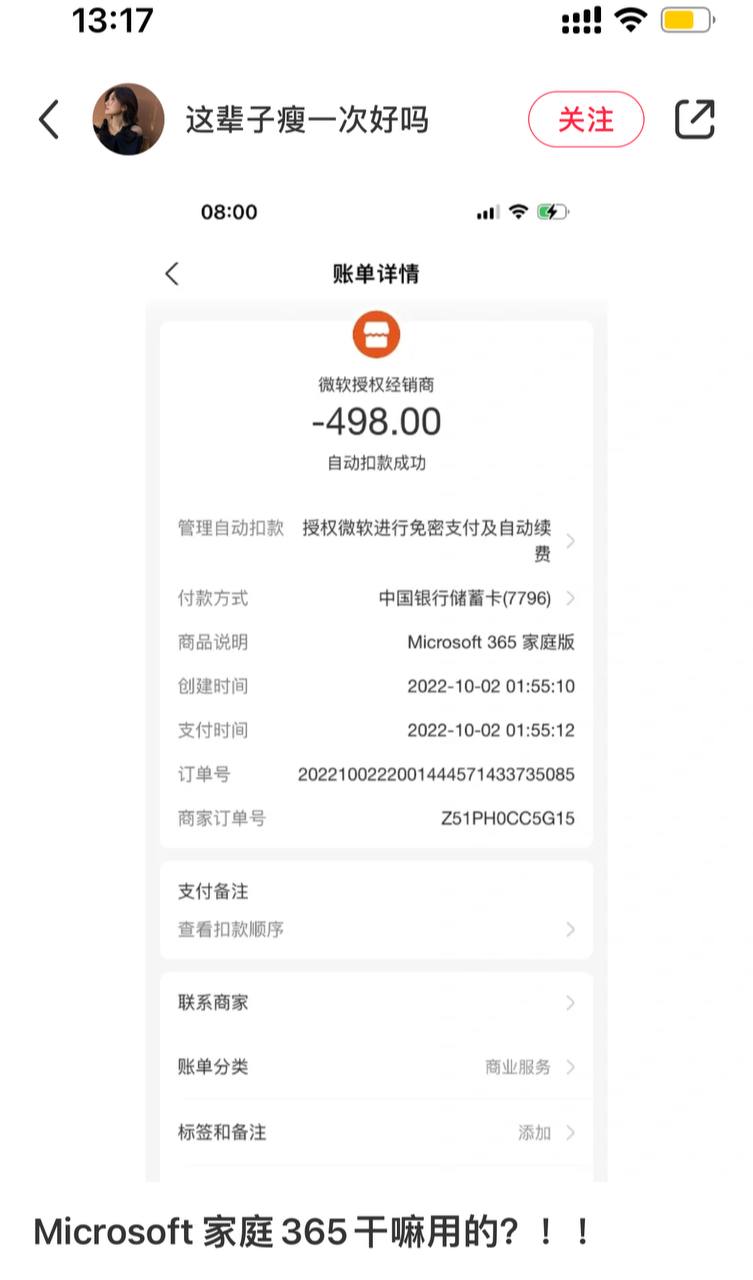The height and width of the screenshot is (1280, 753).
Task: Tap the red 关注 follow button
Action: click(x=585, y=118)
